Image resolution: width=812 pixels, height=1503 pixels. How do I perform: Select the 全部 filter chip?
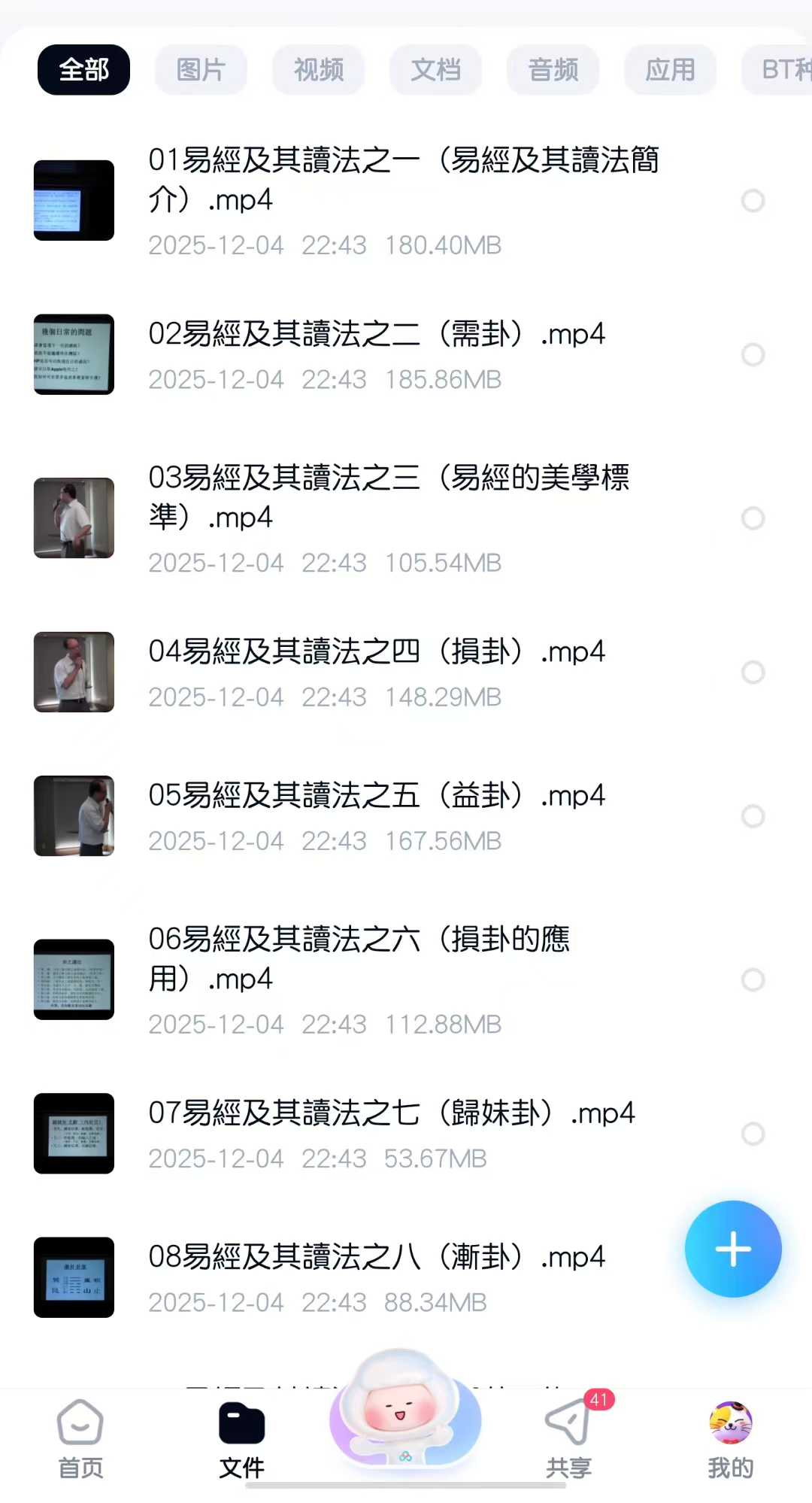click(x=83, y=70)
